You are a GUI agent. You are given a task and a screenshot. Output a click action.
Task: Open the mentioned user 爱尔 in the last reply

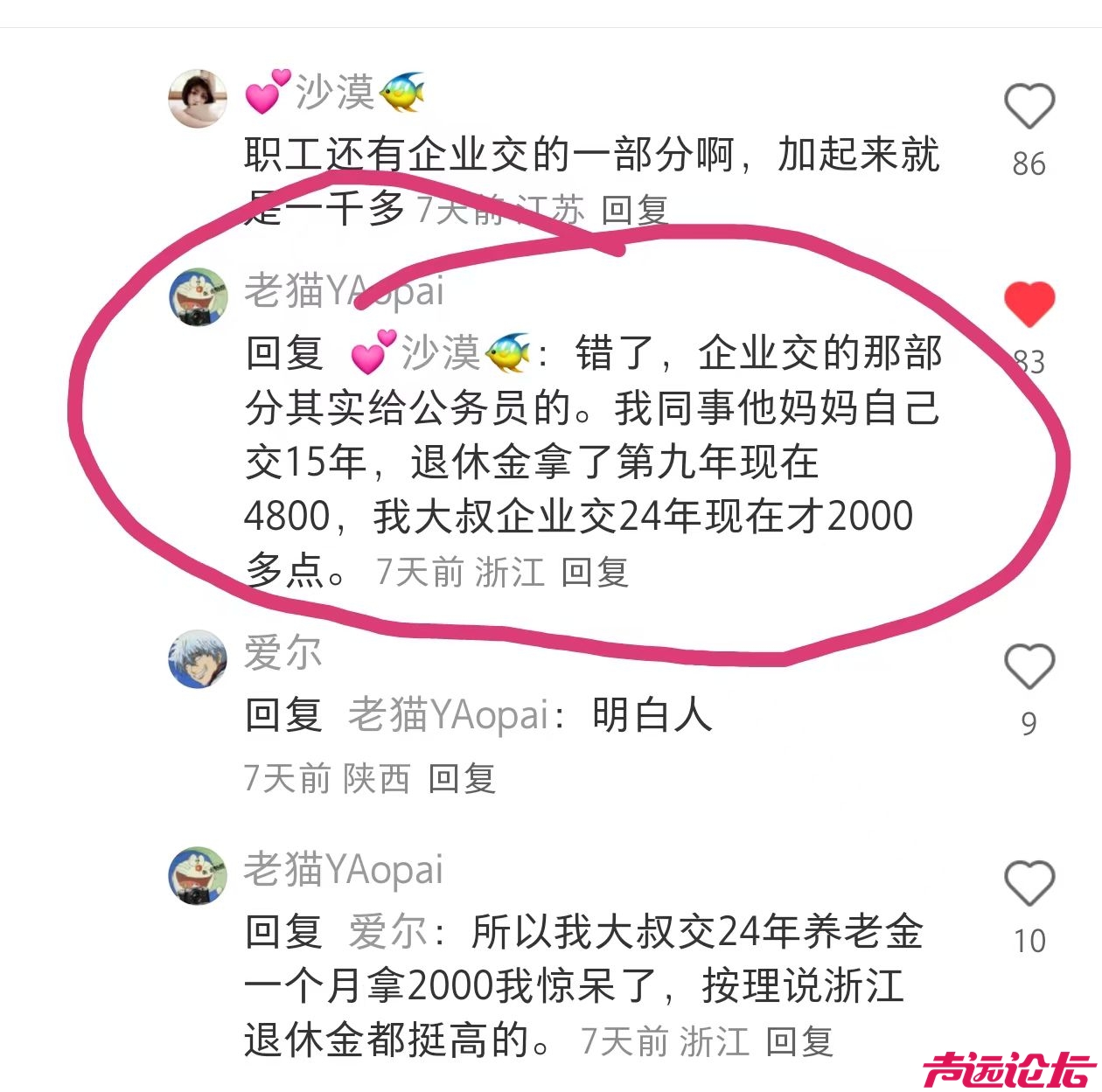point(387,932)
